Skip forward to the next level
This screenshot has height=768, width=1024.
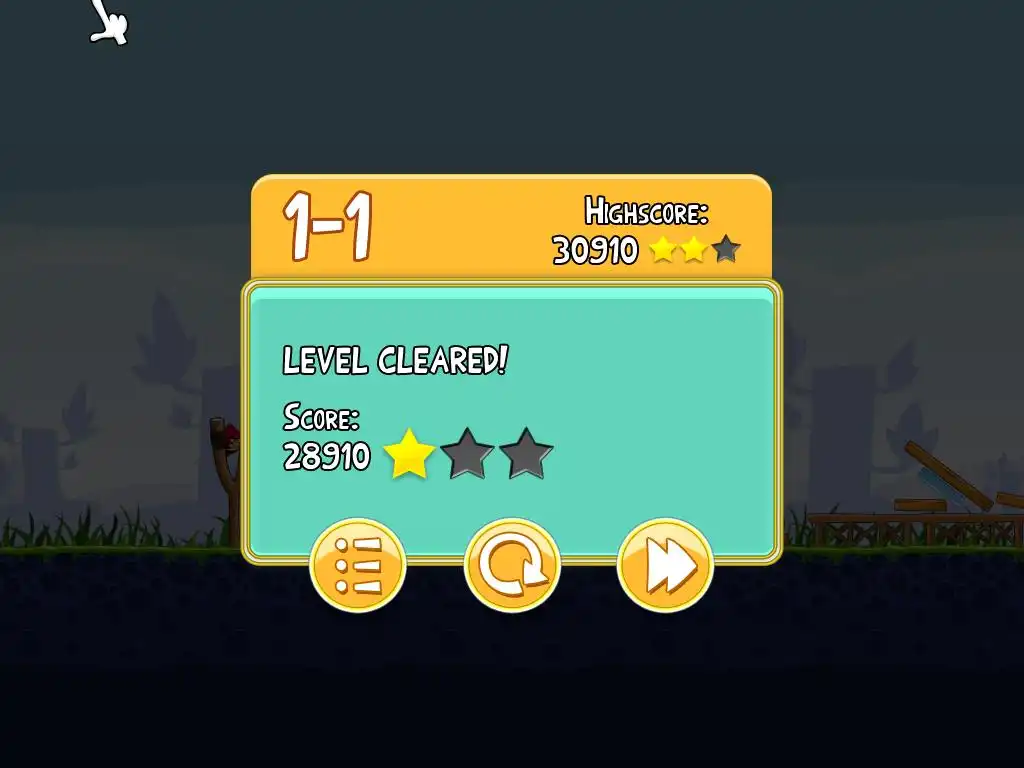pyautogui.click(x=665, y=566)
